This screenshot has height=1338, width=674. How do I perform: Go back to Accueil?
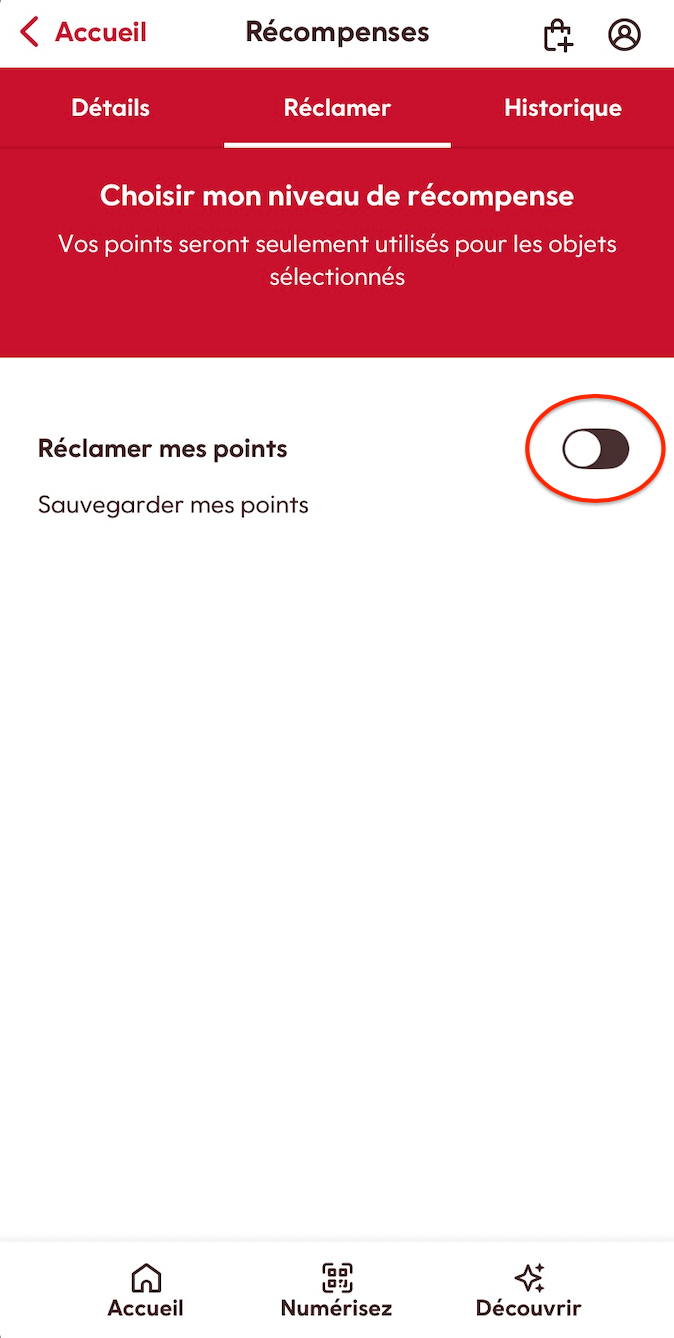(x=84, y=32)
